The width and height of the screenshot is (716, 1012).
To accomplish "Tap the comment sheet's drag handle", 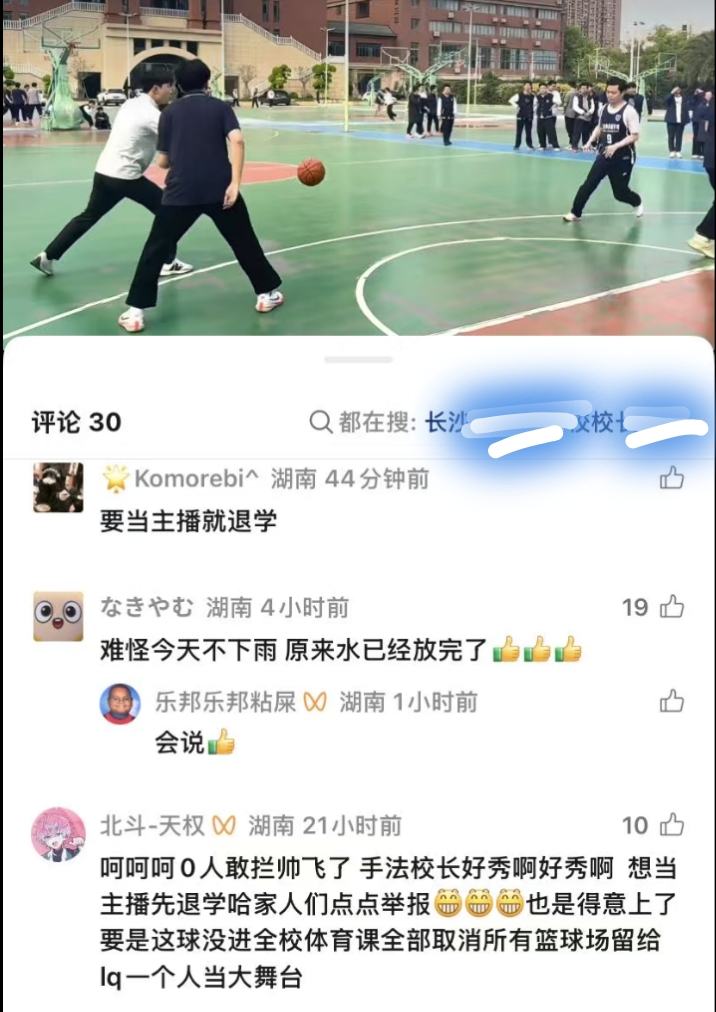I will [358, 359].
